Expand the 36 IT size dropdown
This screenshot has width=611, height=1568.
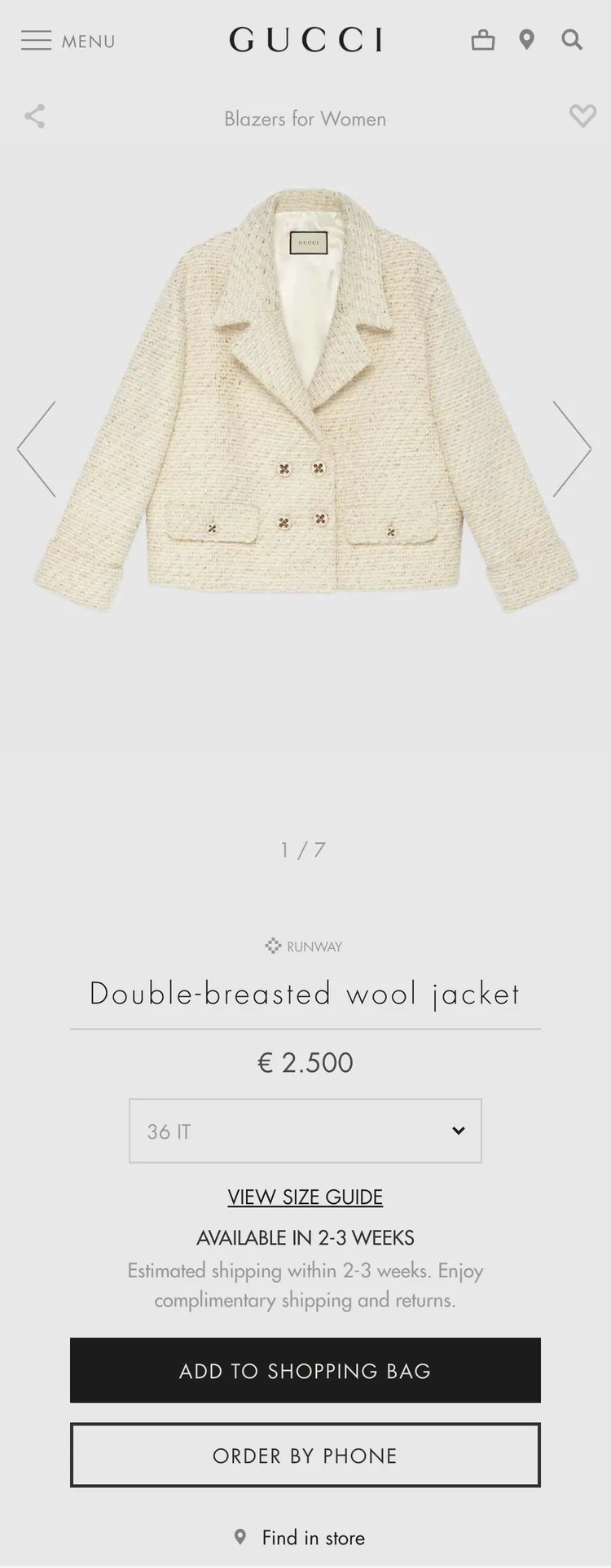305,1131
